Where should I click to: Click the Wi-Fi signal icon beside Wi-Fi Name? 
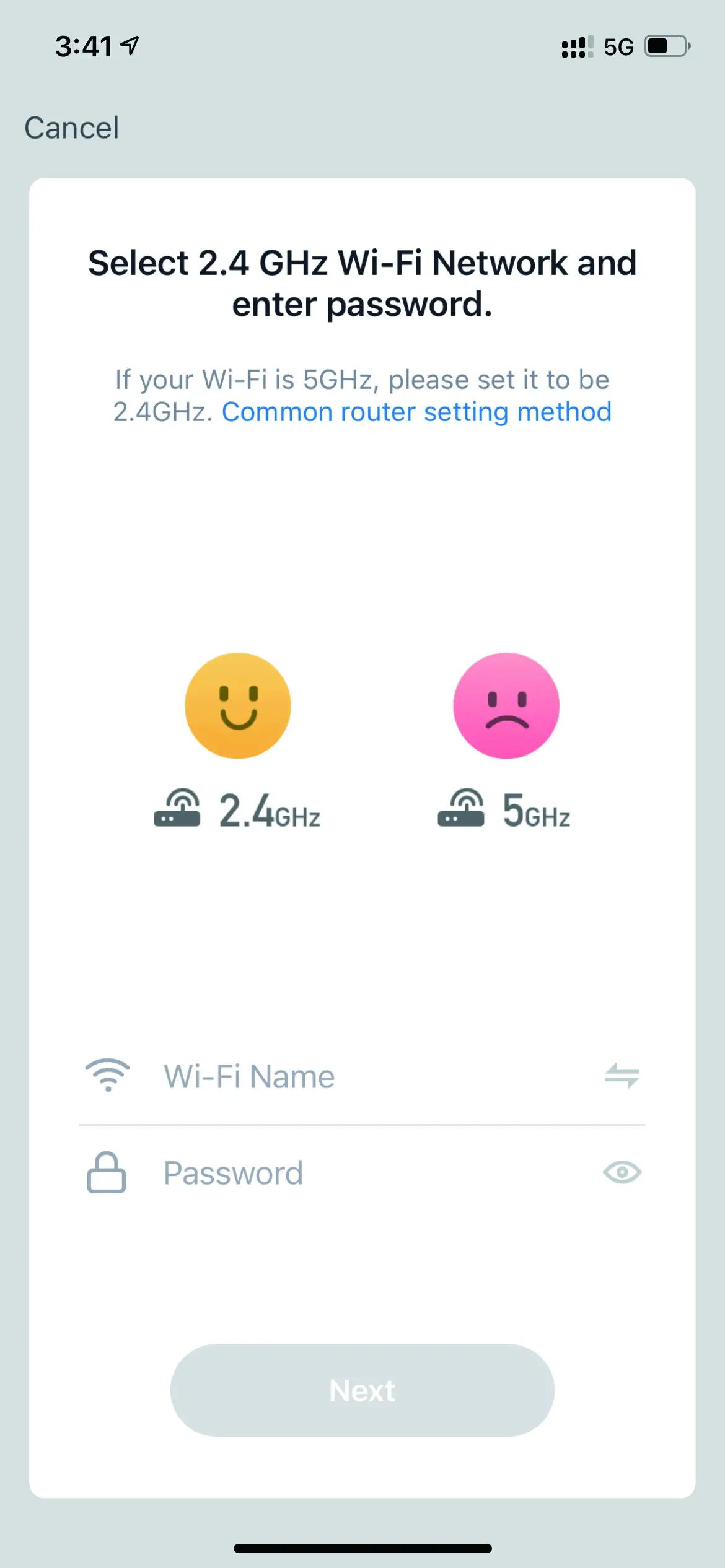coord(109,1076)
